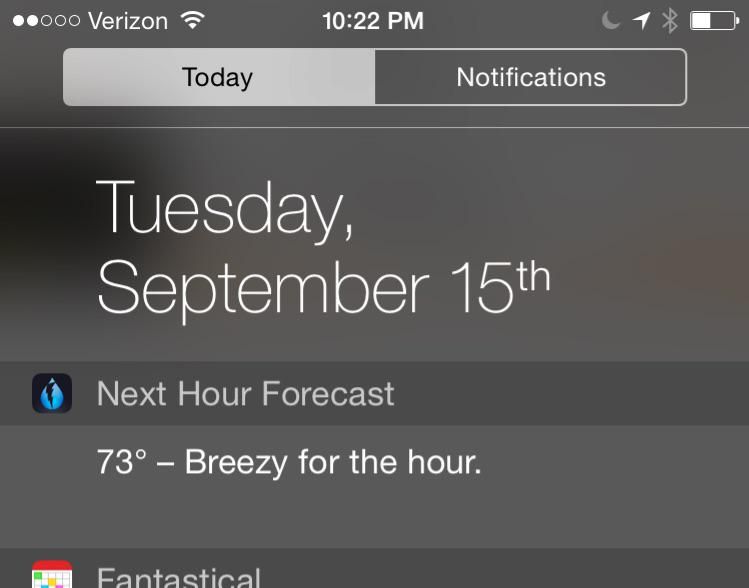Viewport: 749px width, 588px height.
Task: Open the Fantastical widget header
Action: pyautogui.click(x=178, y=575)
